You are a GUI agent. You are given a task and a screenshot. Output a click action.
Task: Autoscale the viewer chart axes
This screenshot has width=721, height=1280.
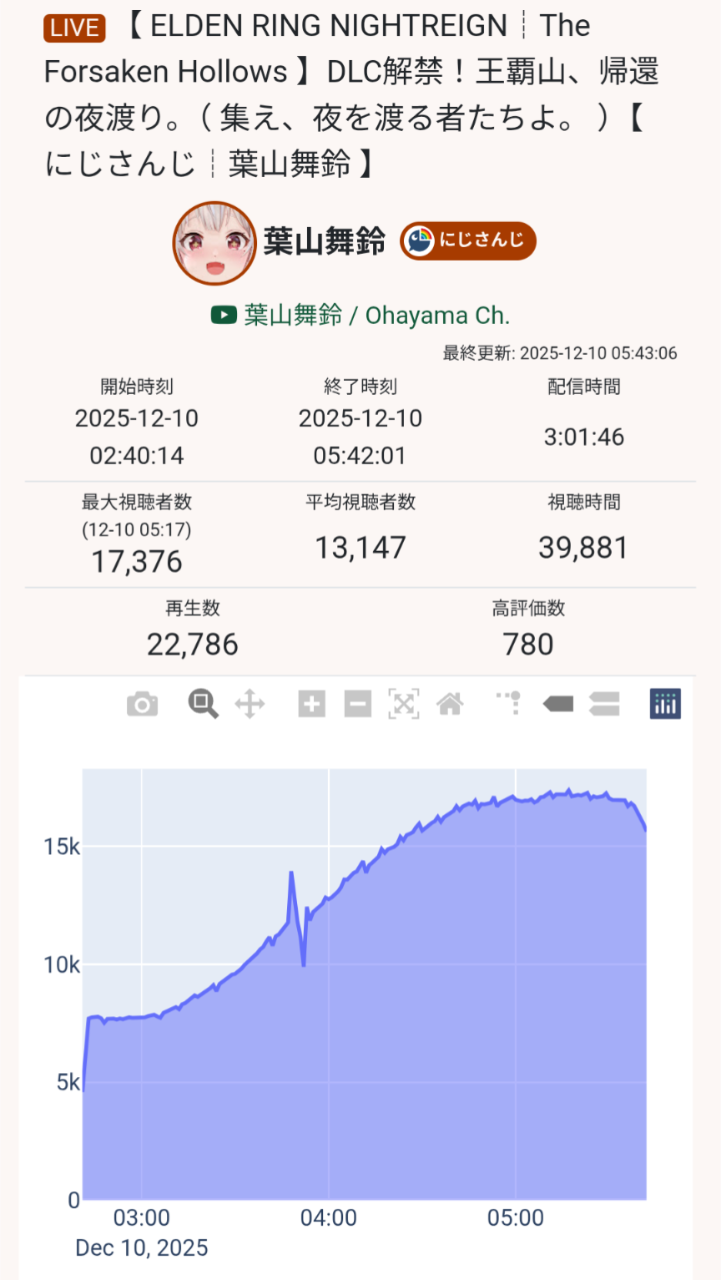point(403,705)
